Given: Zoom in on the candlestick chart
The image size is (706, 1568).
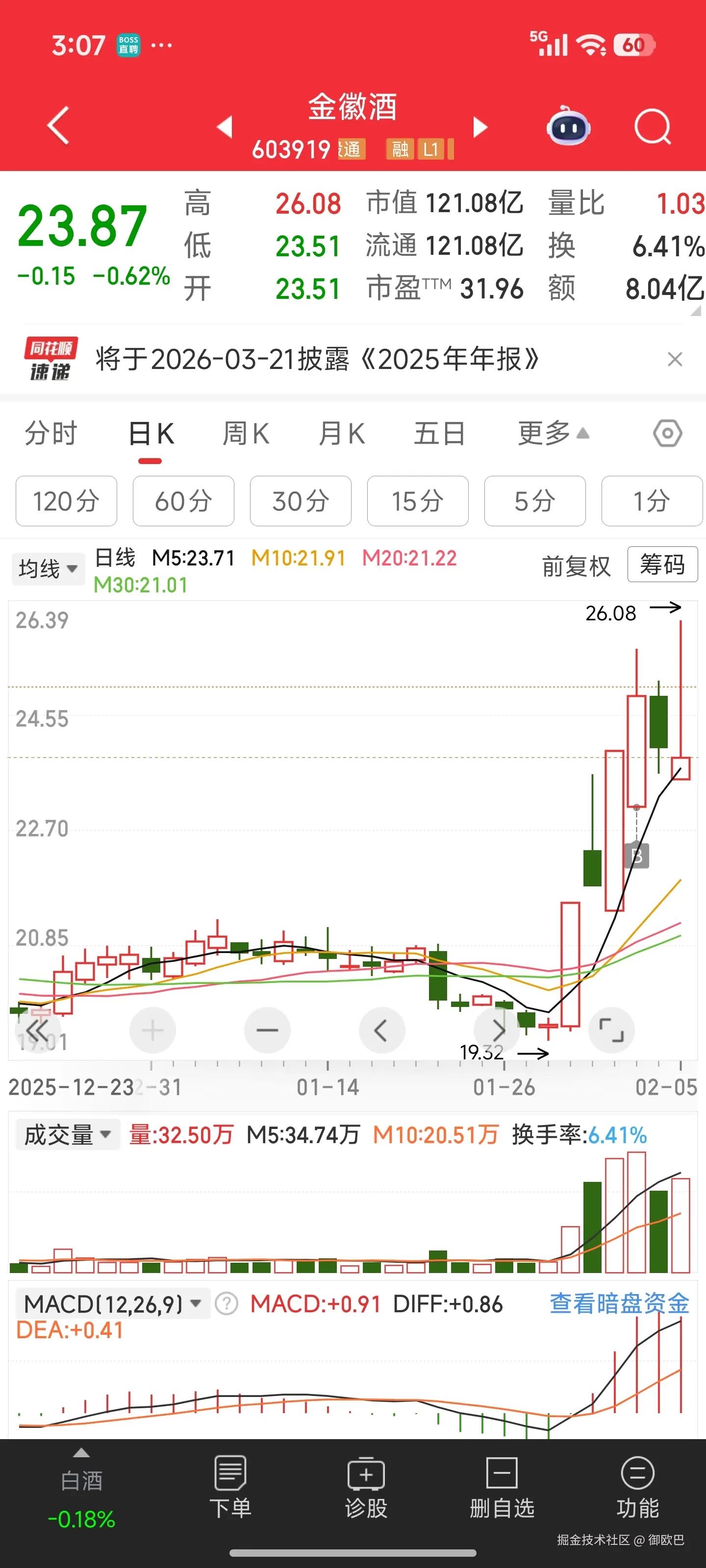Looking at the screenshot, I should click(x=152, y=1030).
